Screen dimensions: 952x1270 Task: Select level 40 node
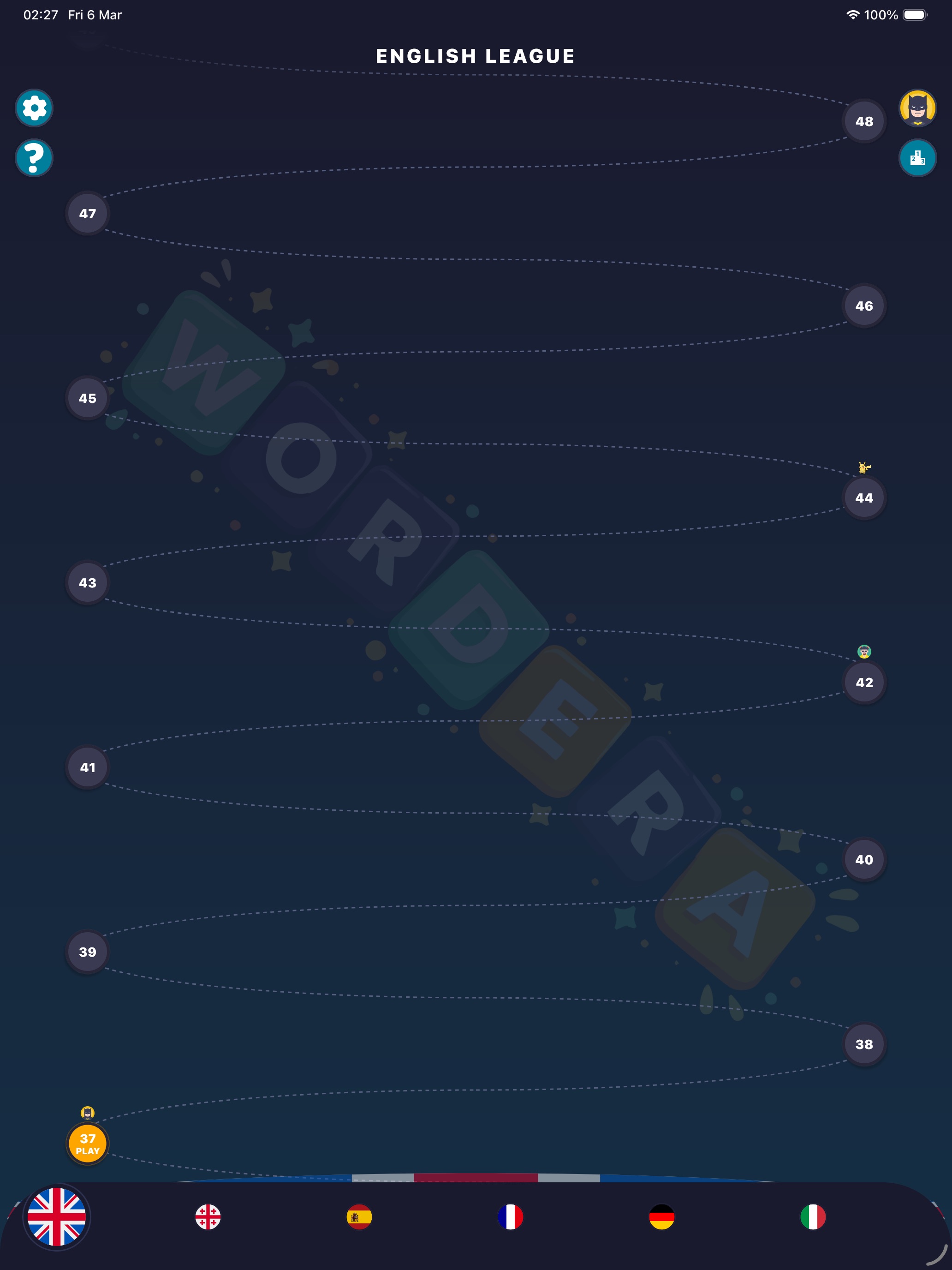pyautogui.click(x=864, y=859)
